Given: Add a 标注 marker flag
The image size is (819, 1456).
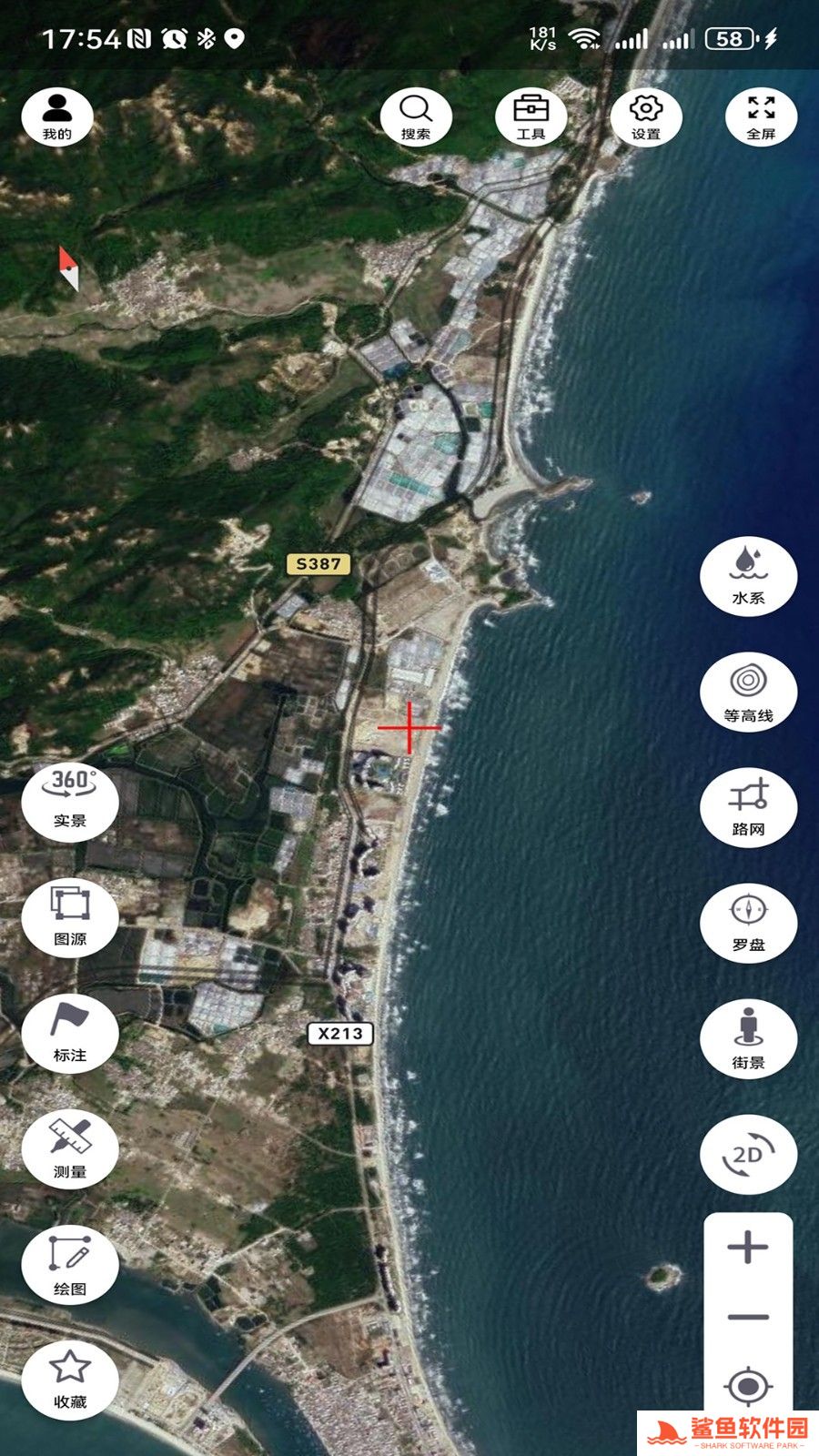Looking at the screenshot, I should pyautogui.click(x=70, y=1033).
